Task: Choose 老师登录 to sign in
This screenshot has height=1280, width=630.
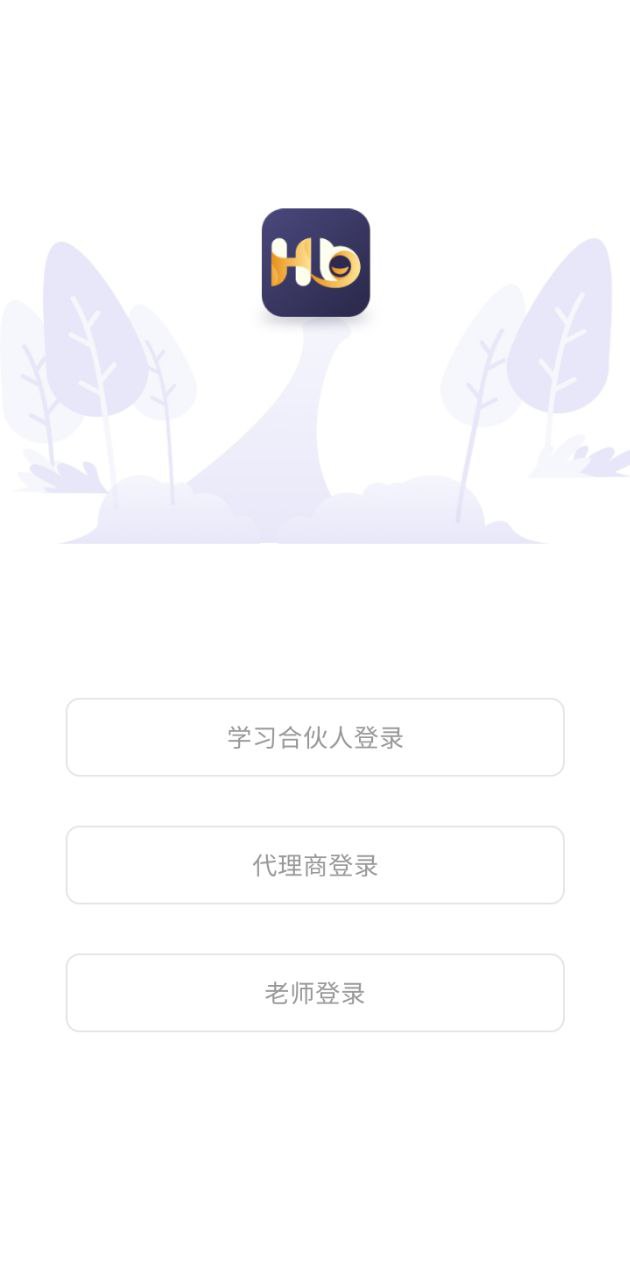Action: click(x=315, y=993)
